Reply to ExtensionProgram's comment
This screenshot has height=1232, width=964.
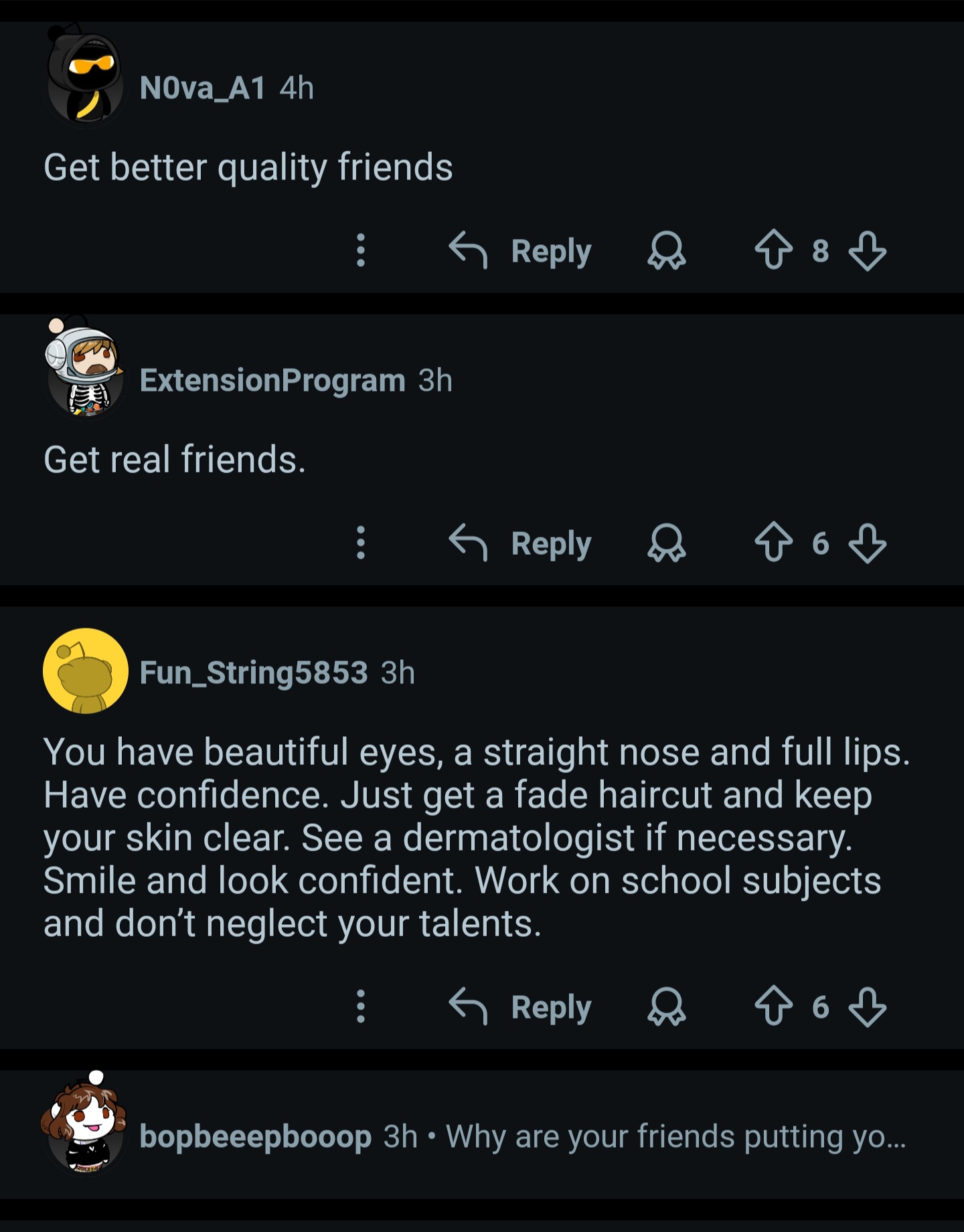pyautogui.click(x=521, y=543)
